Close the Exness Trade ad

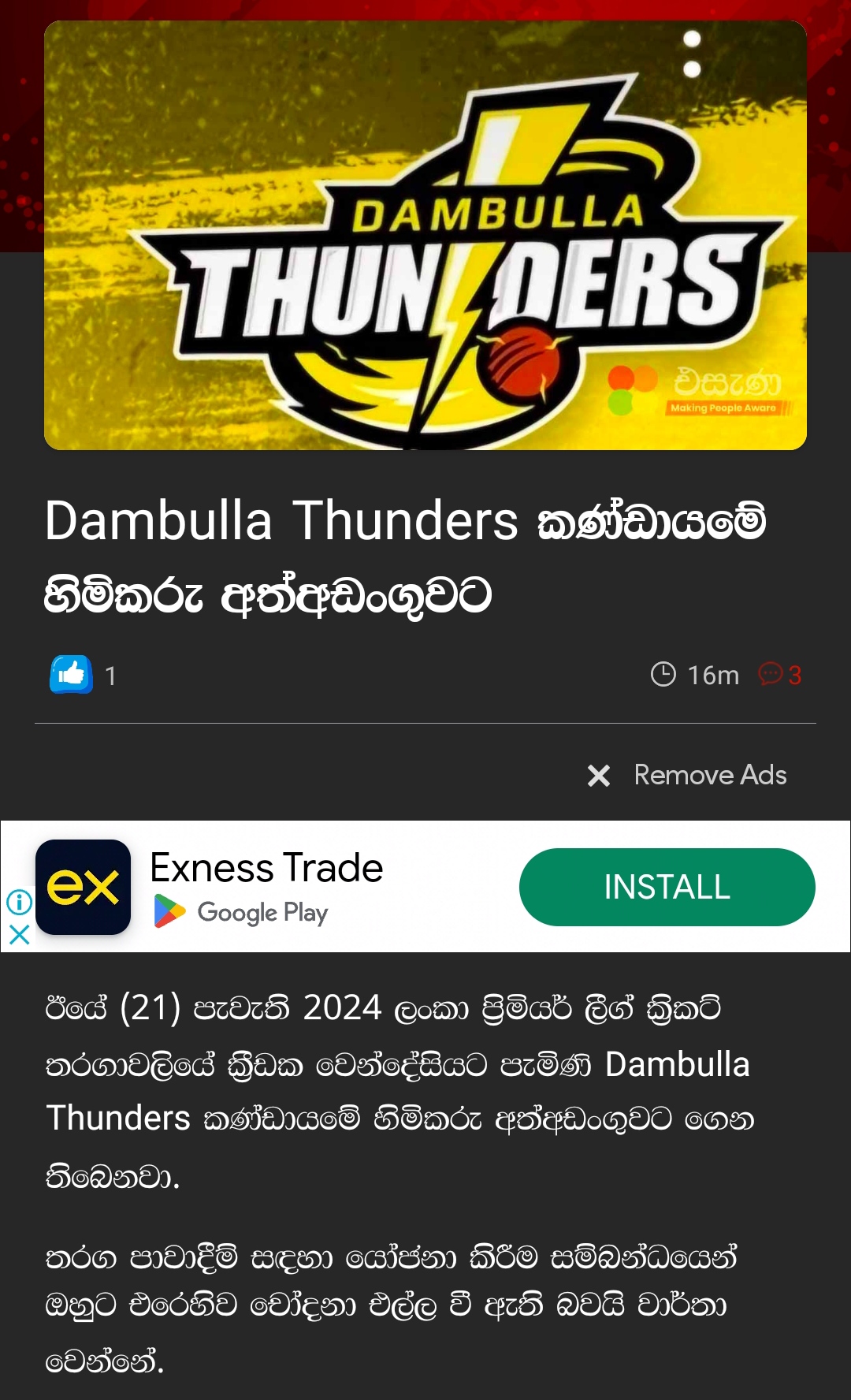point(19,936)
